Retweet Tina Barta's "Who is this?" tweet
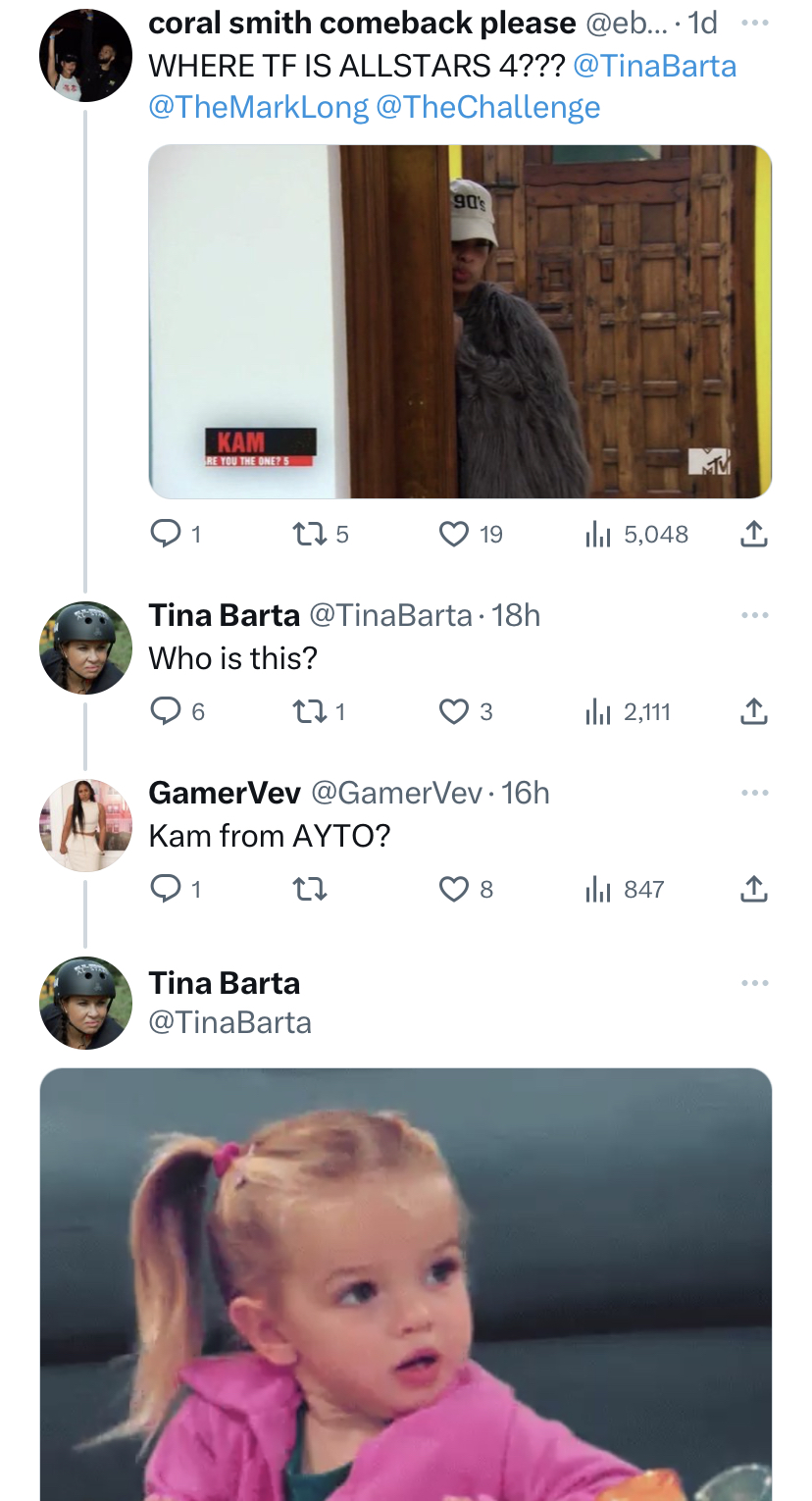The image size is (812, 1501). pyautogui.click(x=320, y=711)
